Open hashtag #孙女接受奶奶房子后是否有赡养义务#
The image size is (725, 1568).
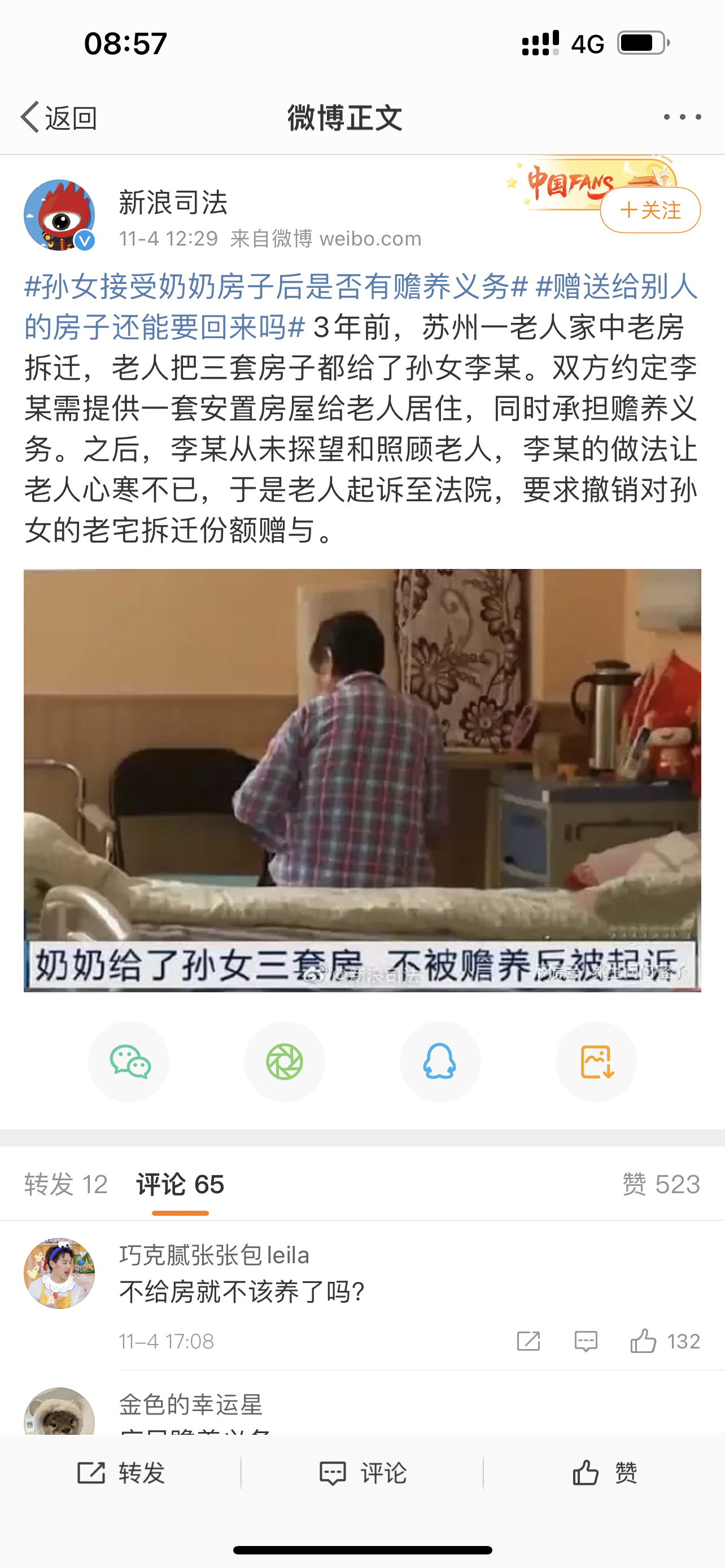[x=275, y=286]
